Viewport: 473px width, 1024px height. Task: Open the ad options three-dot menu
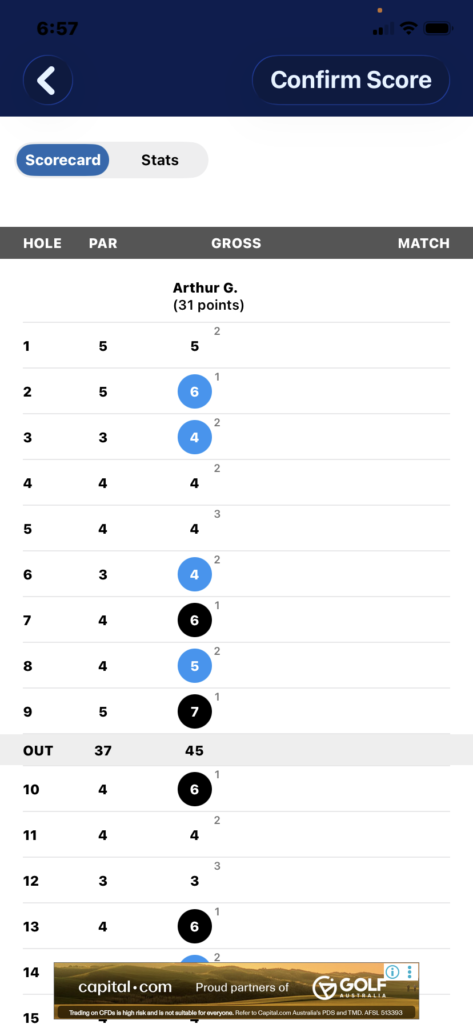410,971
